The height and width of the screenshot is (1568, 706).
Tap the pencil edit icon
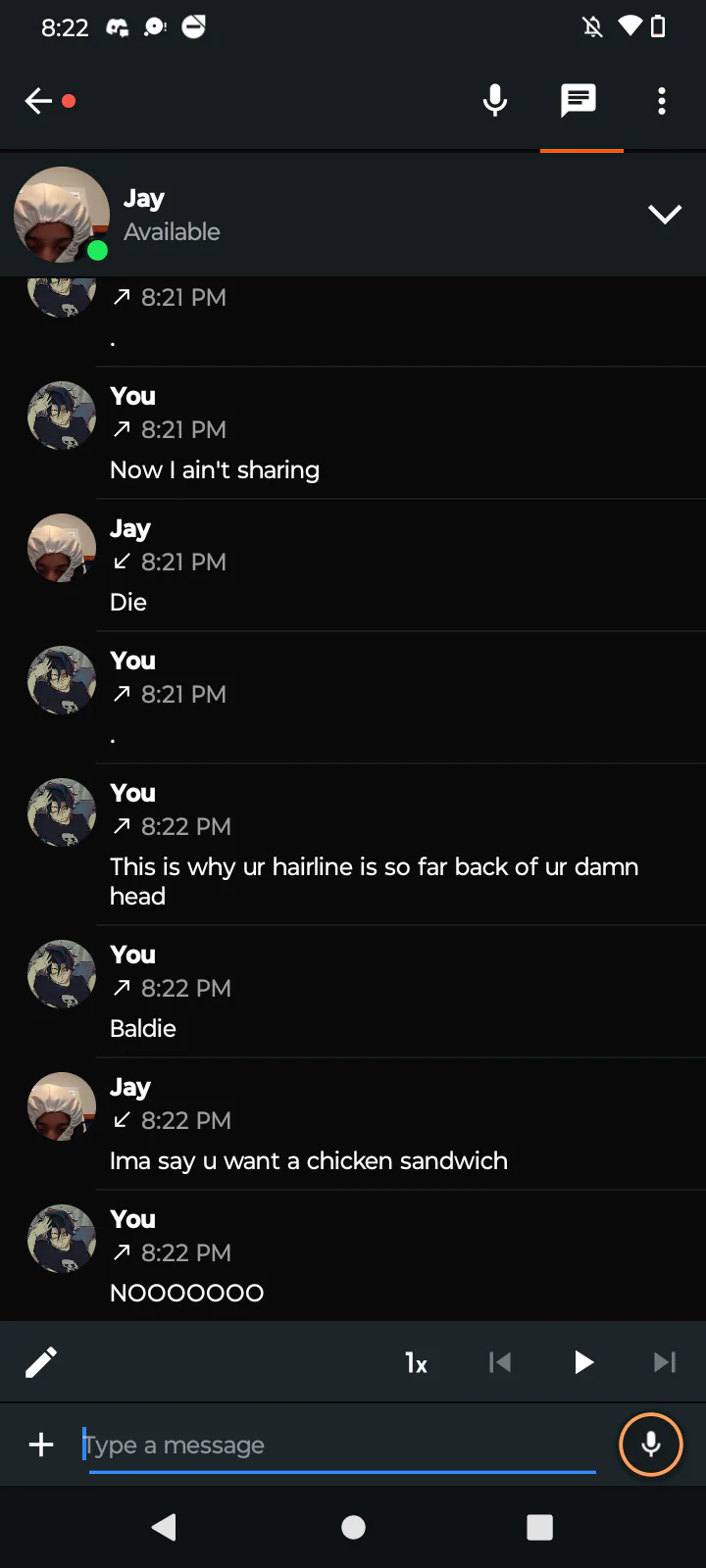pyautogui.click(x=41, y=1362)
